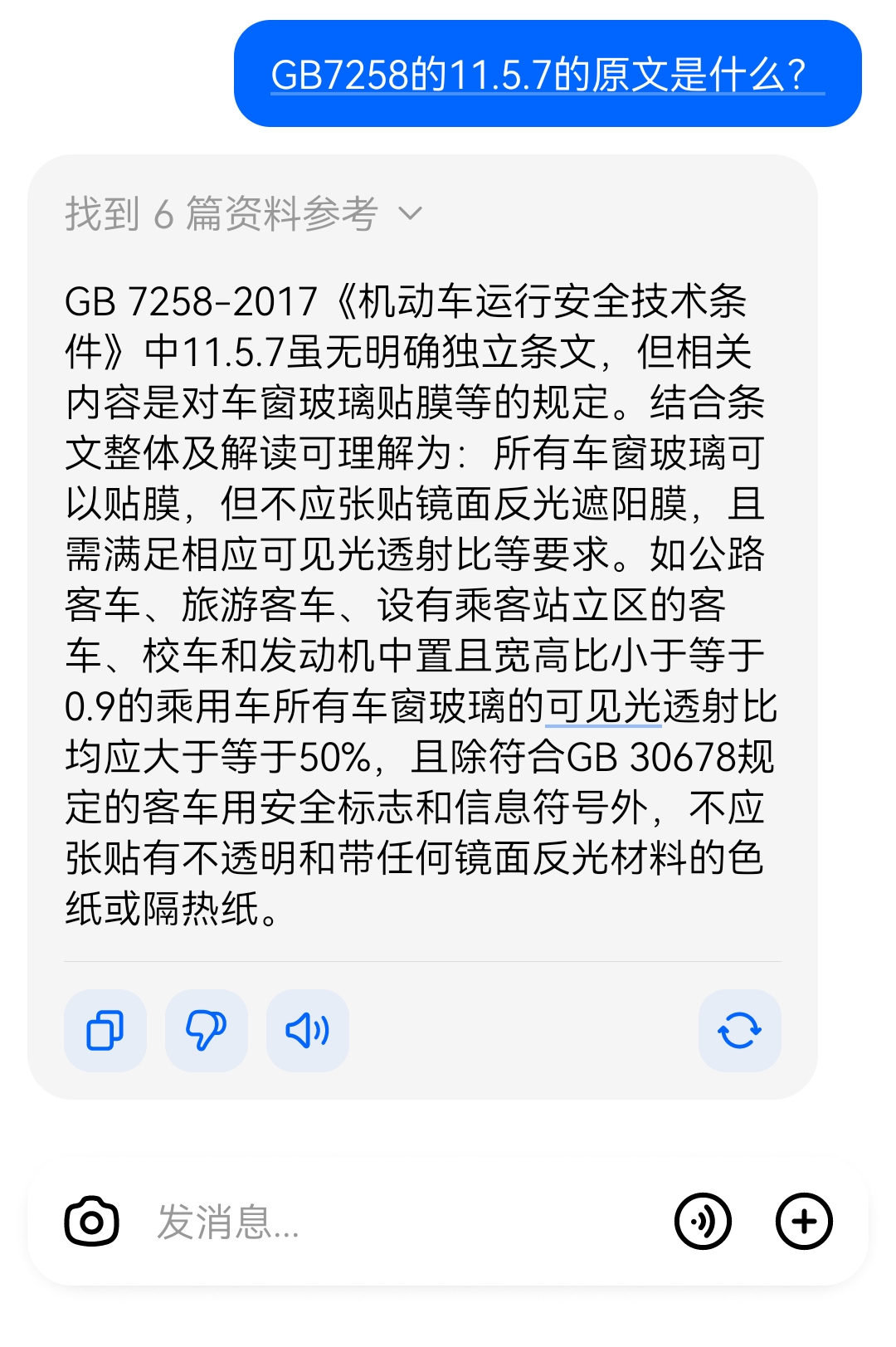
Task: Open the underlined 可见光 link in the answer
Action: (603, 707)
